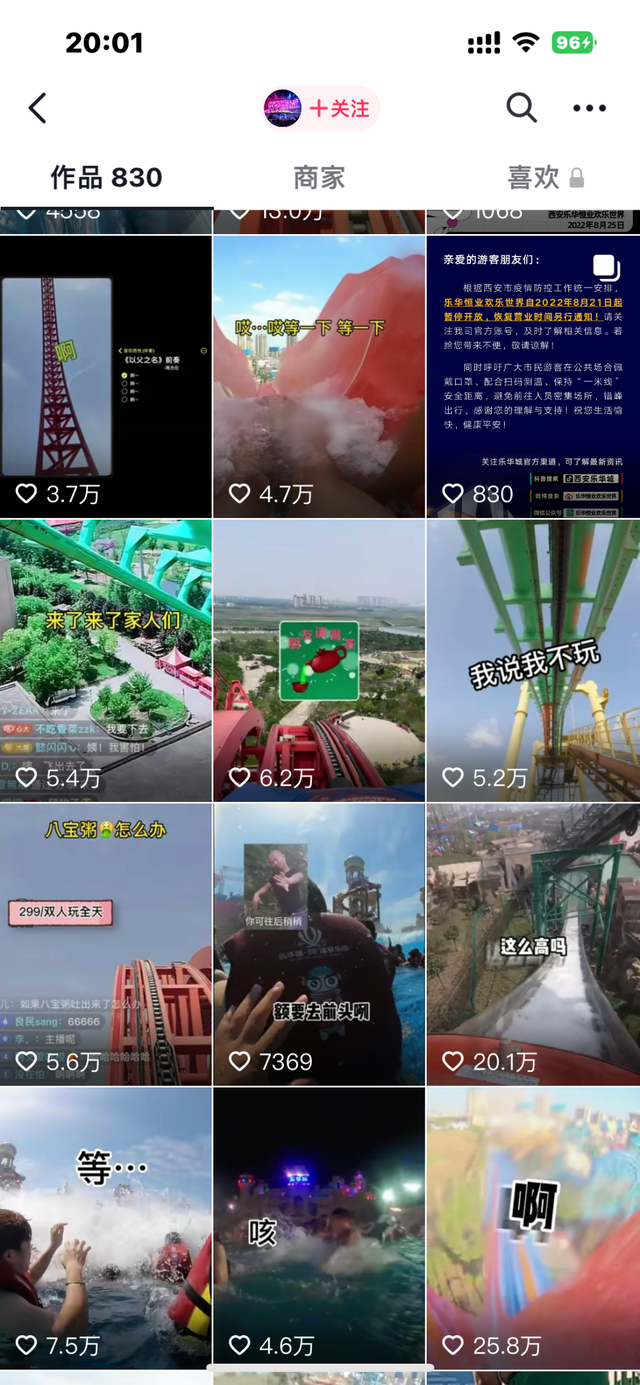This screenshot has width=640, height=1385.
Task: Play the 额要去前头咧 video
Action: point(319,944)
